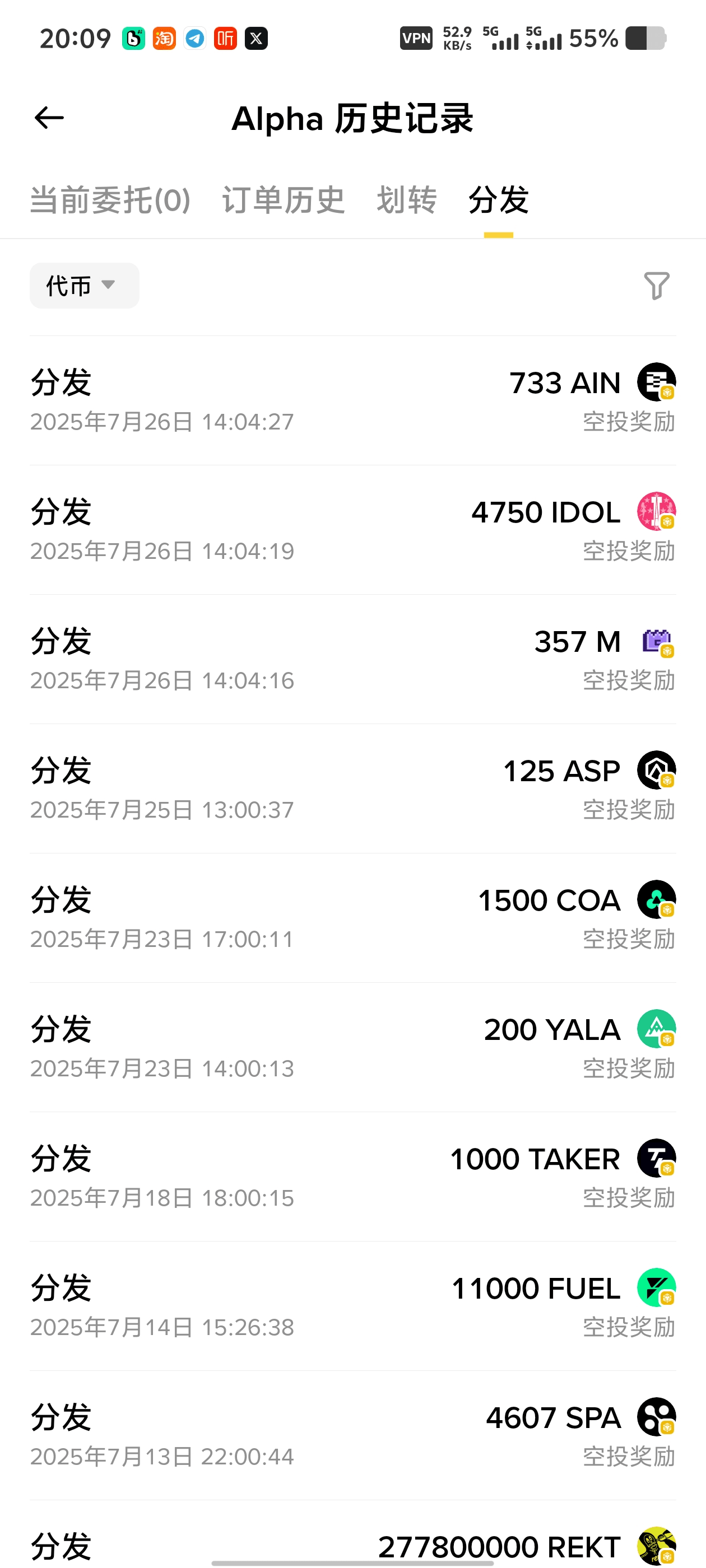
Task: Open the 4607 SPA distribution record
Action: click(x=352, y=1435)
